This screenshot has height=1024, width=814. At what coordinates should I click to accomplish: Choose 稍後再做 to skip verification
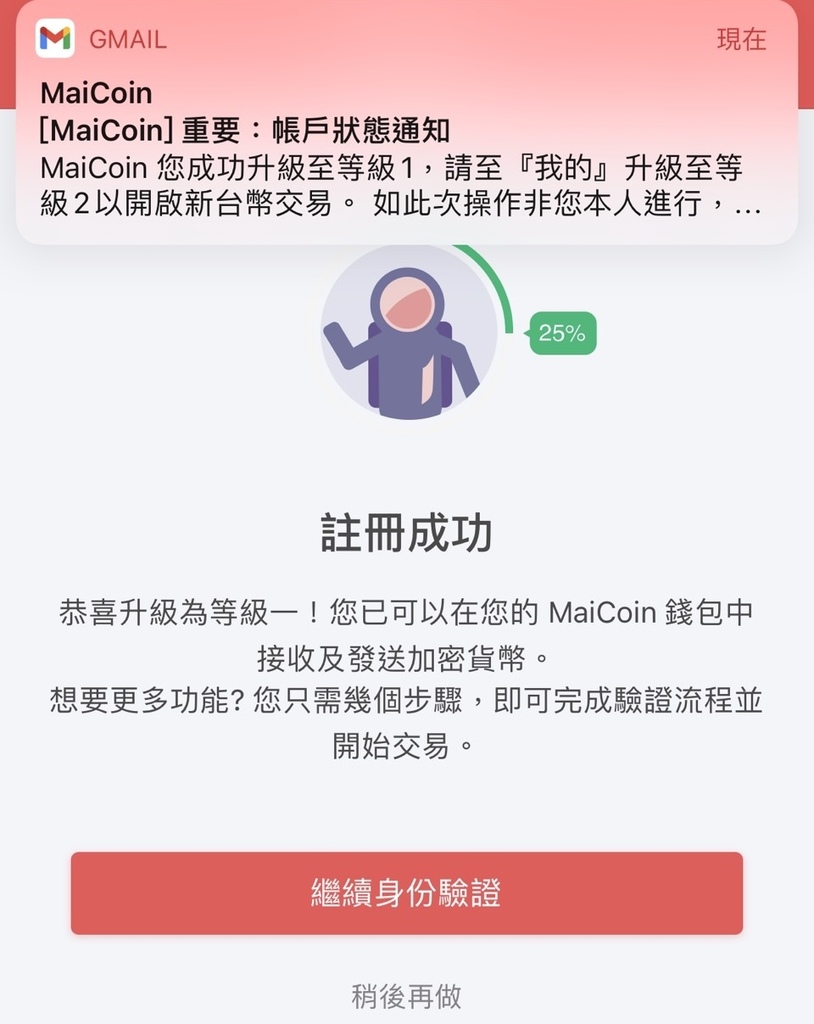pos(406,996)
